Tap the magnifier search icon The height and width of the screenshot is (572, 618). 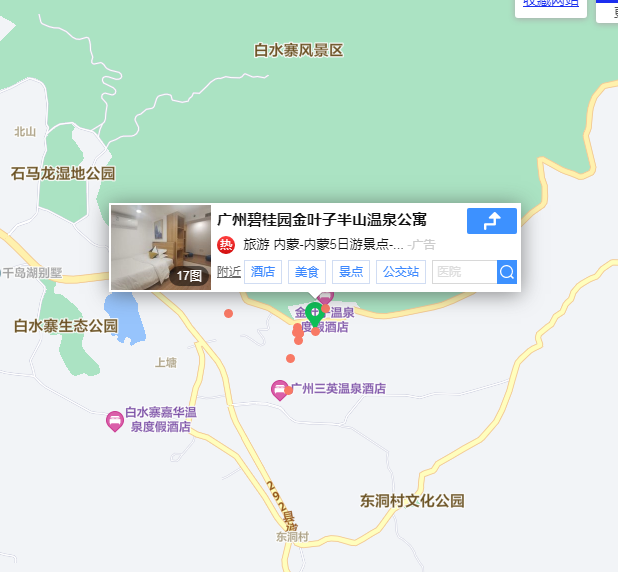tap(507, 272)
